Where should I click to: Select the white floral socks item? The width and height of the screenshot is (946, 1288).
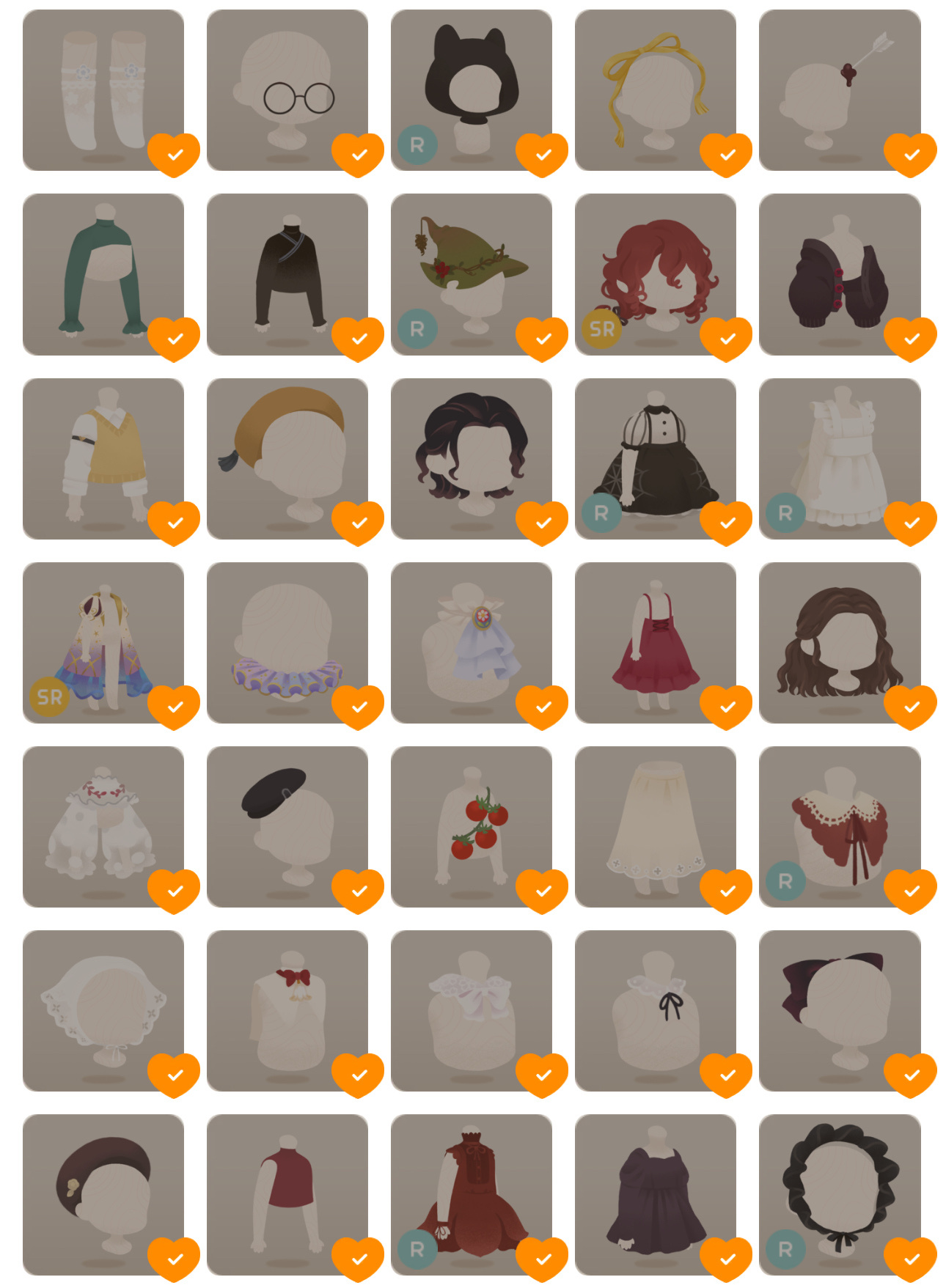point(103,90)
